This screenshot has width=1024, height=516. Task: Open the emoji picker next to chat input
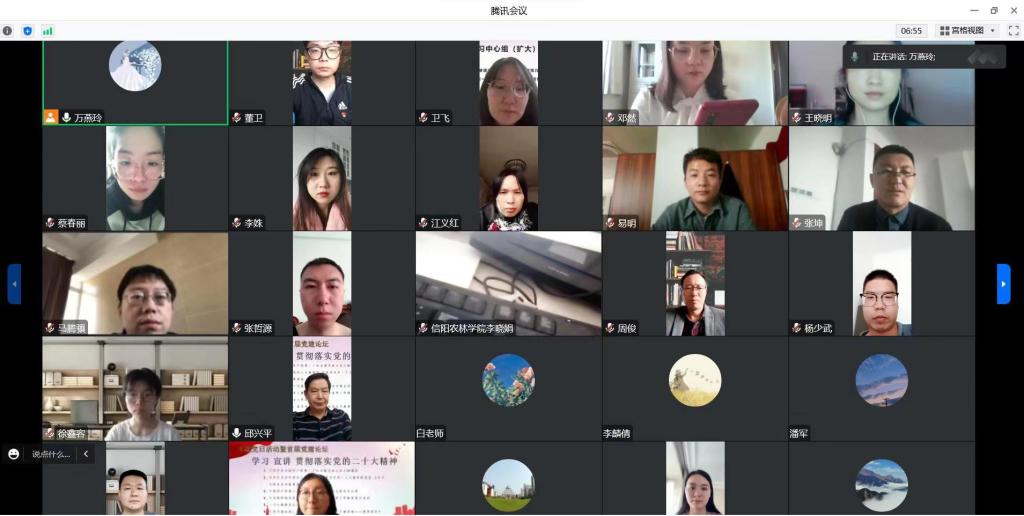pyautogui.click(x=14, y=454)
